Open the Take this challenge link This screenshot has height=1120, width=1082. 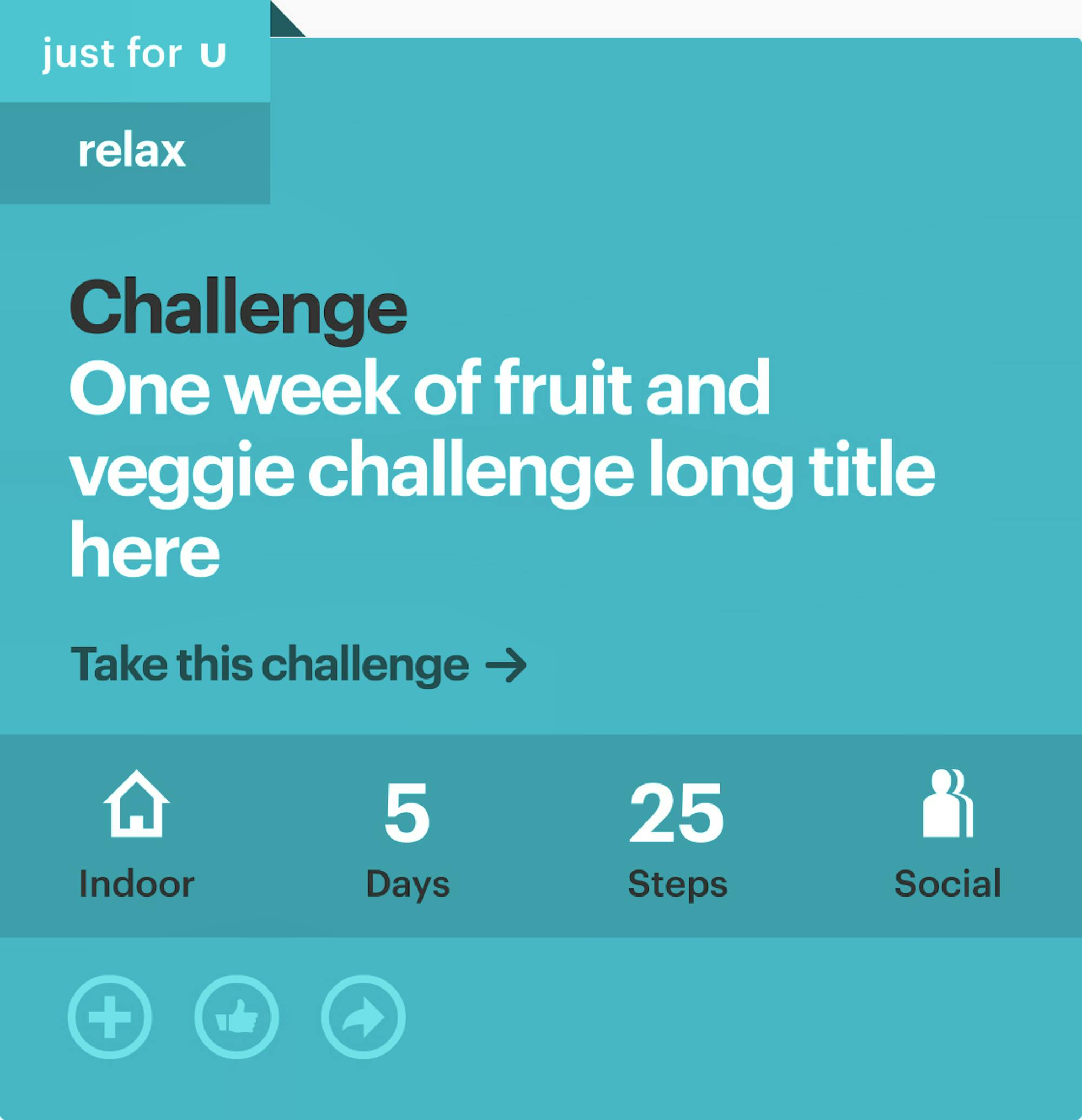[x=298, y=664]
